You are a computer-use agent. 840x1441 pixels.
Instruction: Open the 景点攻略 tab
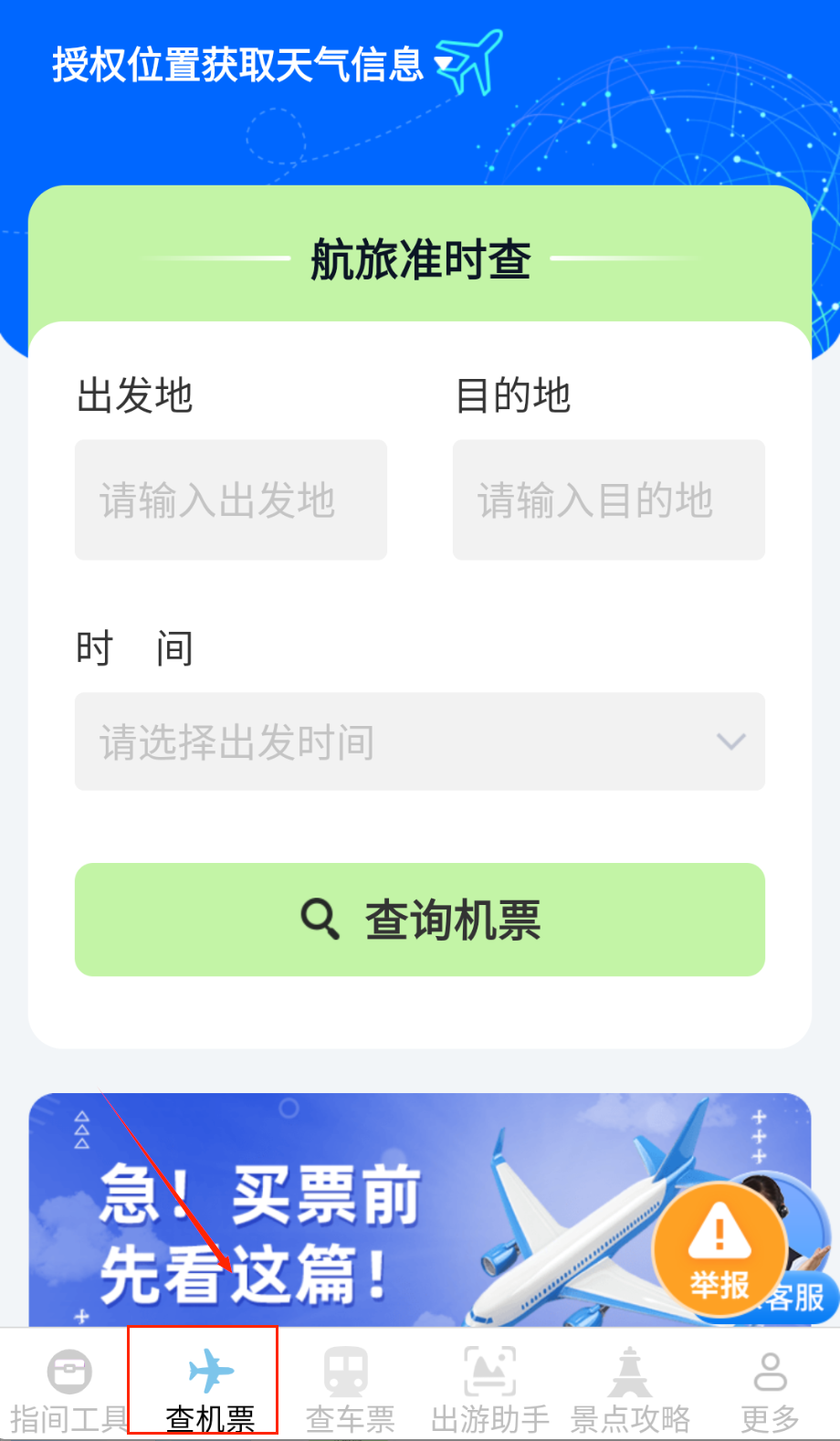click(630, 1388)
